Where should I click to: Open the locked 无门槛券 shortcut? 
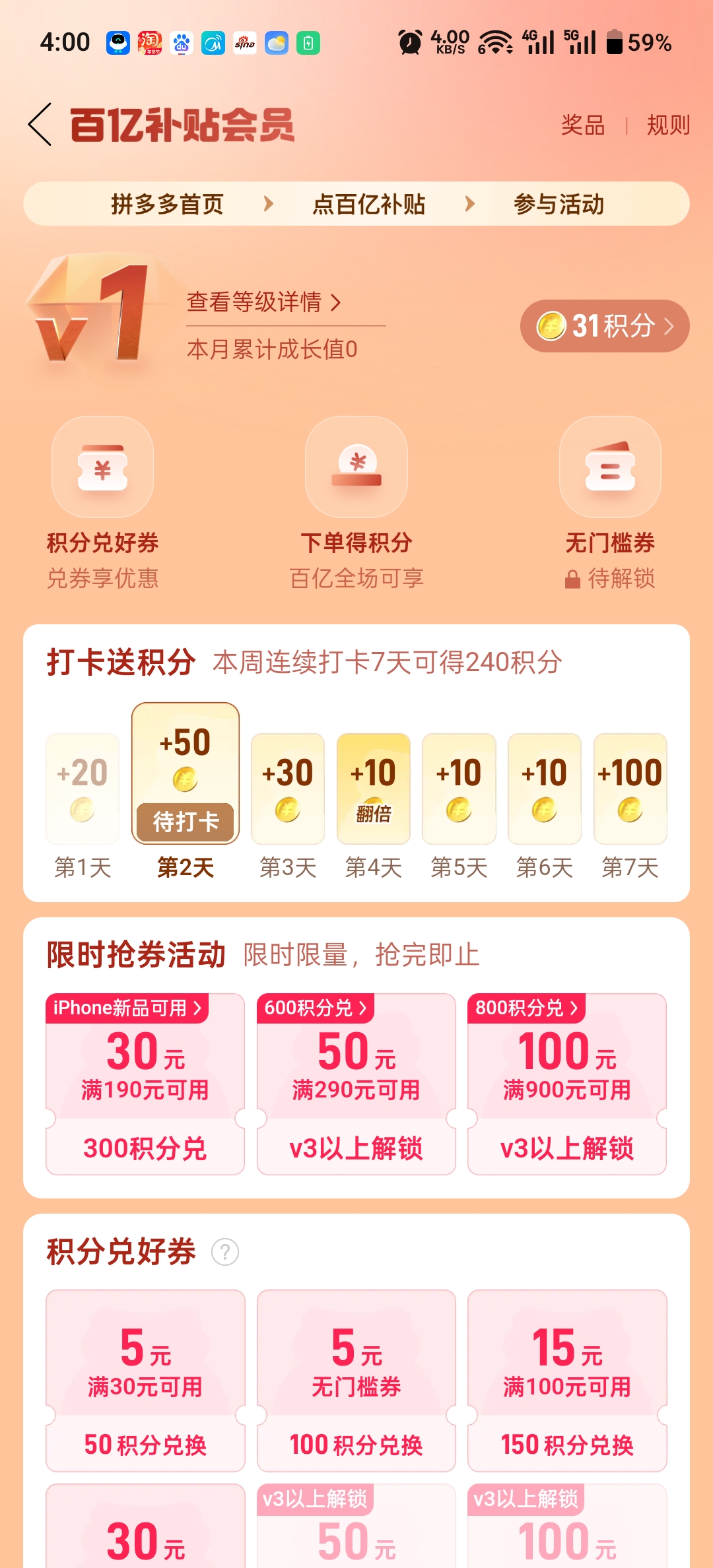(610, 467)
